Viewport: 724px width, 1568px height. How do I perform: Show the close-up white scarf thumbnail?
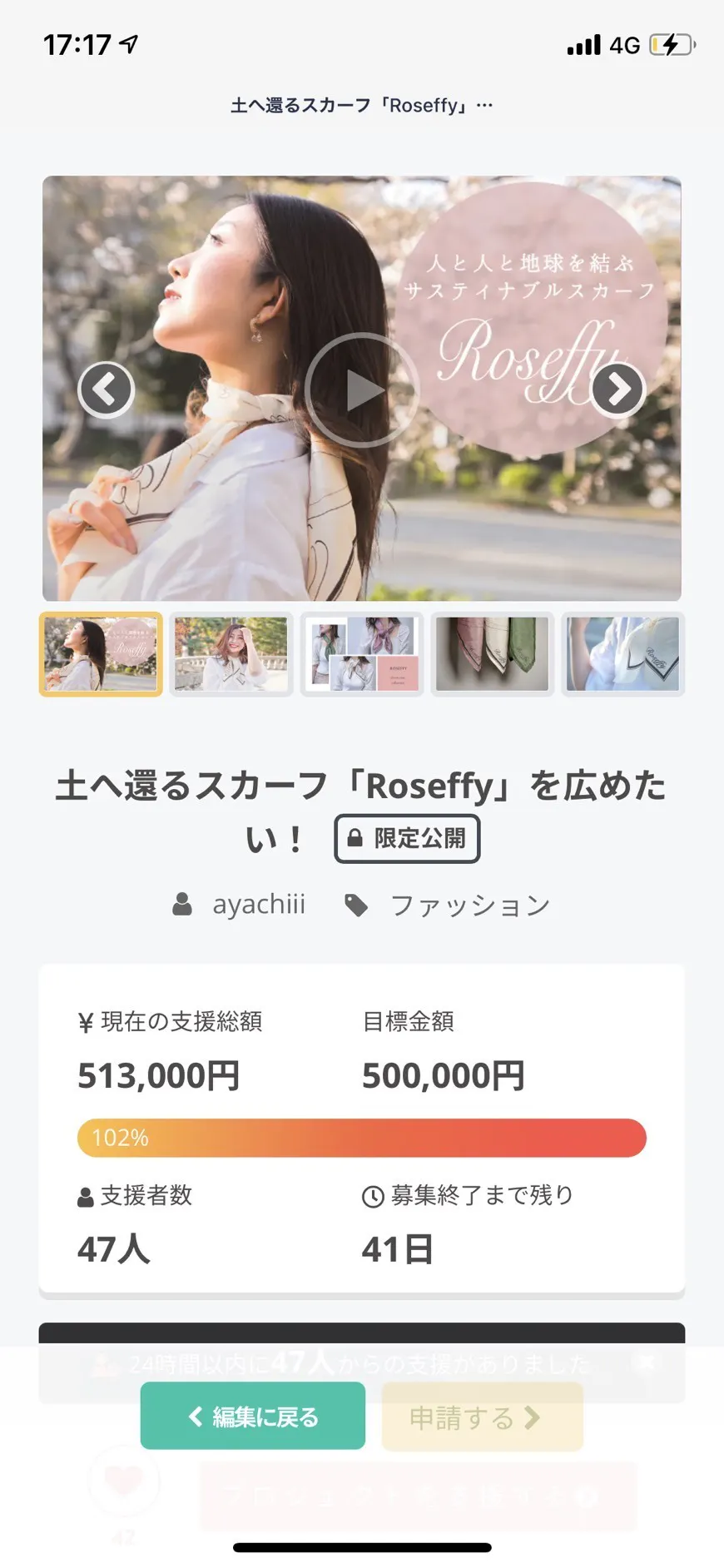pos(622,654)
